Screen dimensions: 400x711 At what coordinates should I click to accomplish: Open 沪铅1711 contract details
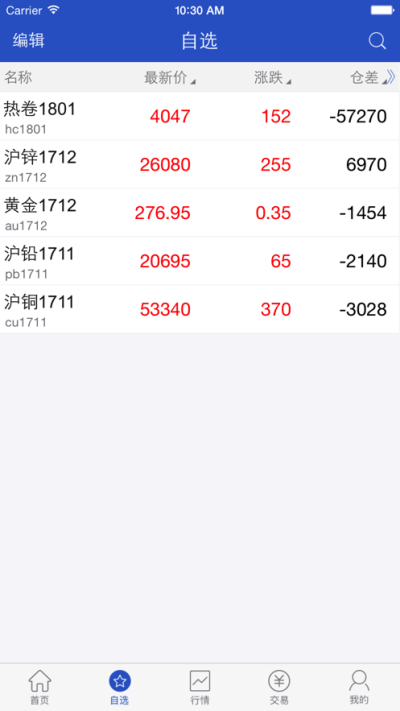(200, 261)
